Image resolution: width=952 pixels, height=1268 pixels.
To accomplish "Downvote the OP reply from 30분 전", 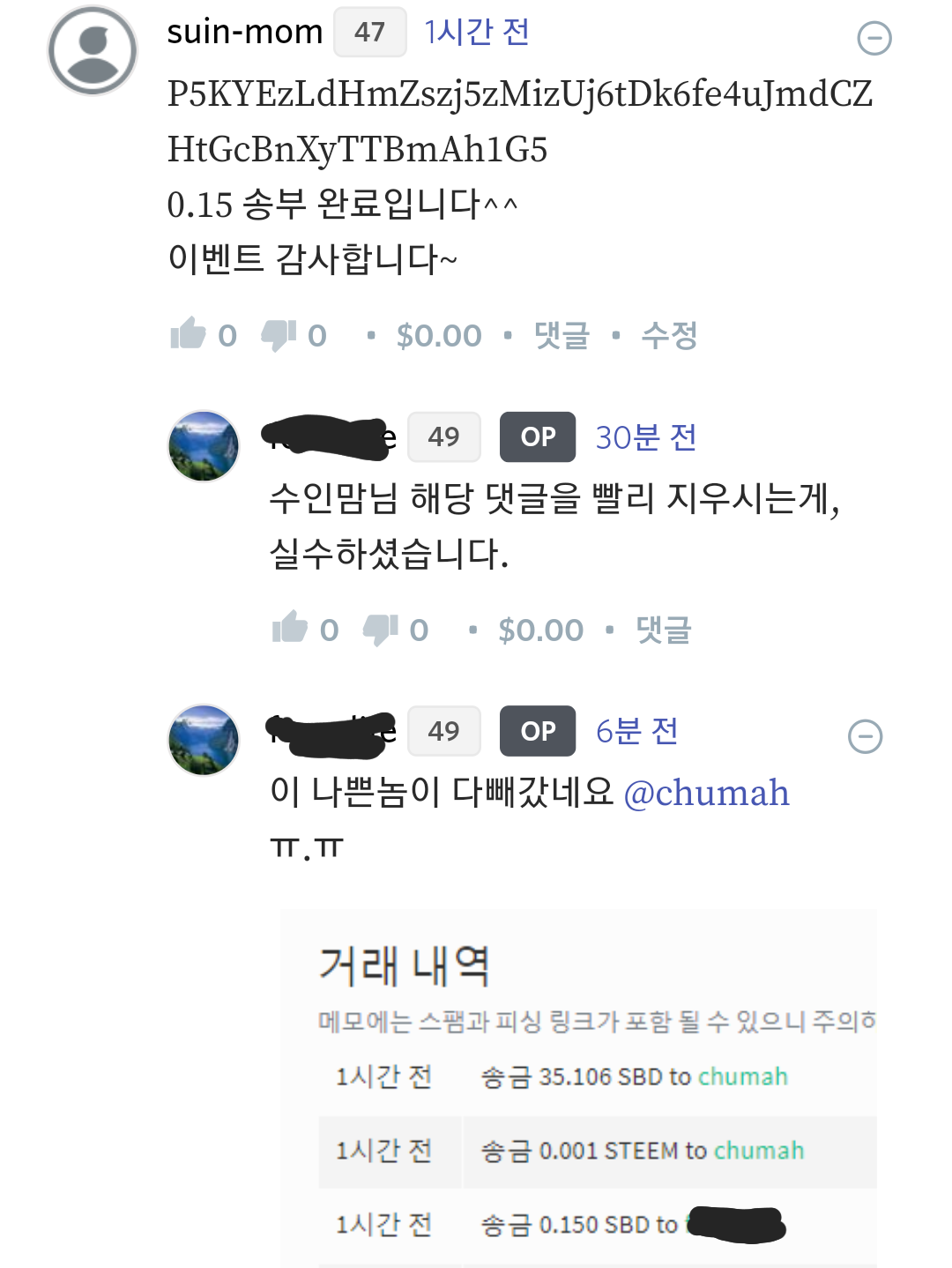I will (x=380, y=629).
